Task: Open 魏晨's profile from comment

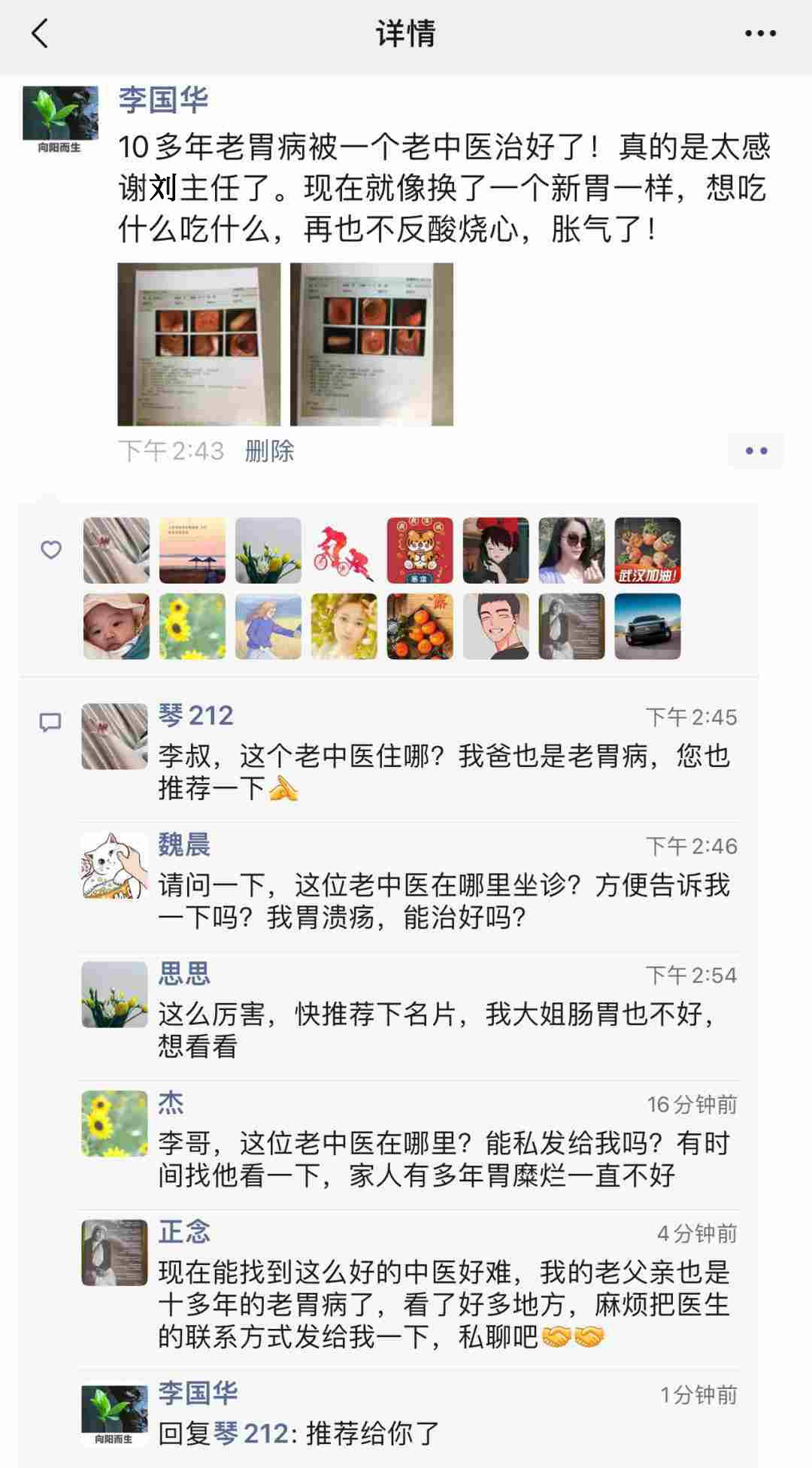Action: pos(184,845)
